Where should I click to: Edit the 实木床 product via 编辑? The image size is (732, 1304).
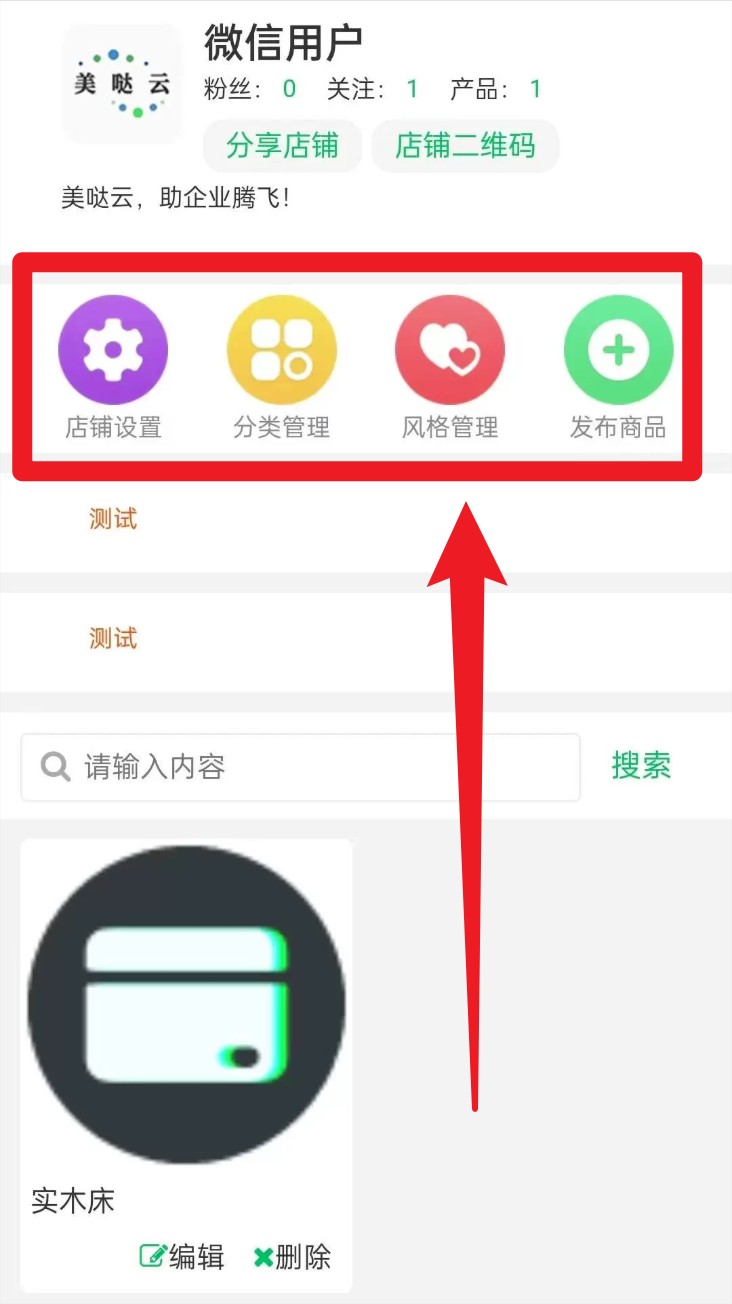[x=182, y=1257]
